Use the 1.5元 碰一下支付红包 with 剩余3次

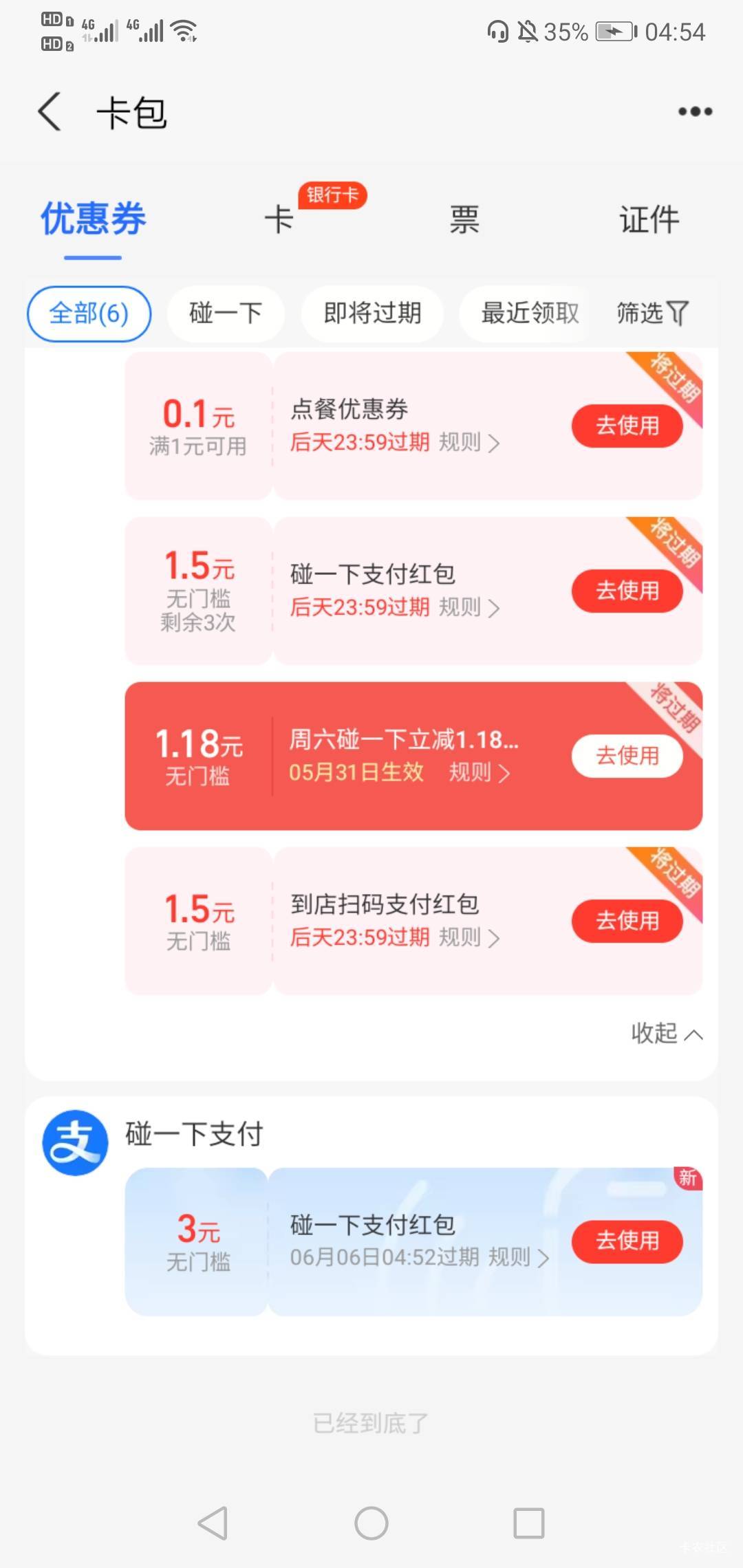[627, 591]
